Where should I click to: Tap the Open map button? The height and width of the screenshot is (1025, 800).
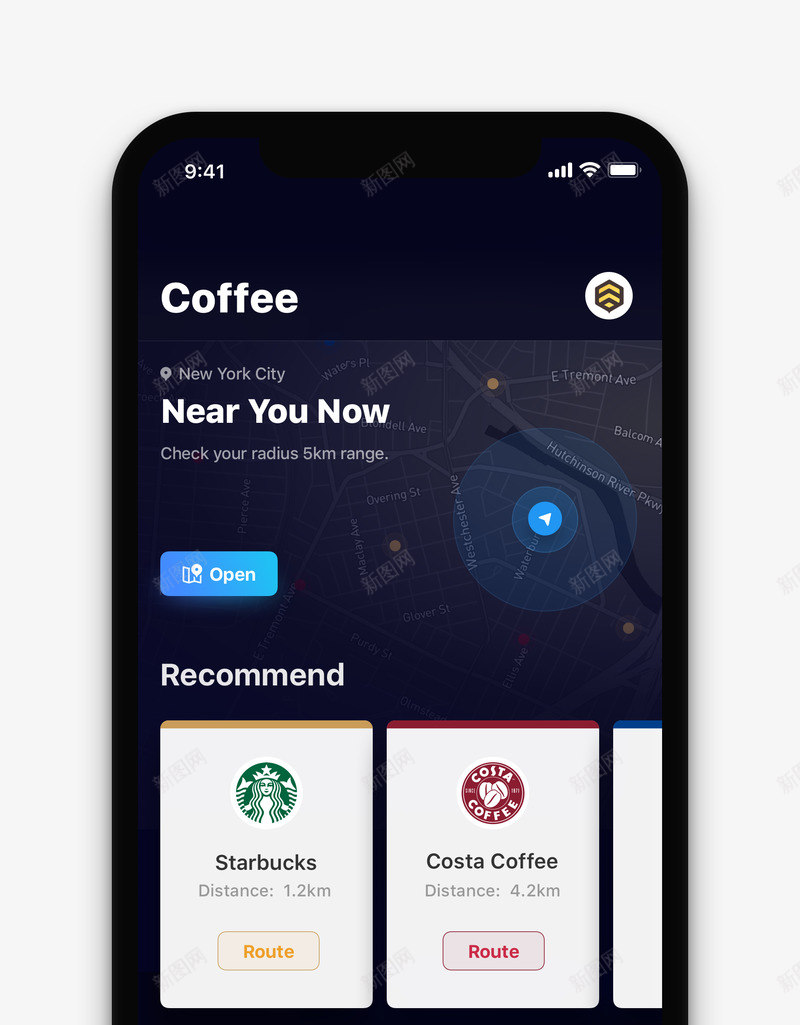[x=219, y=574]
